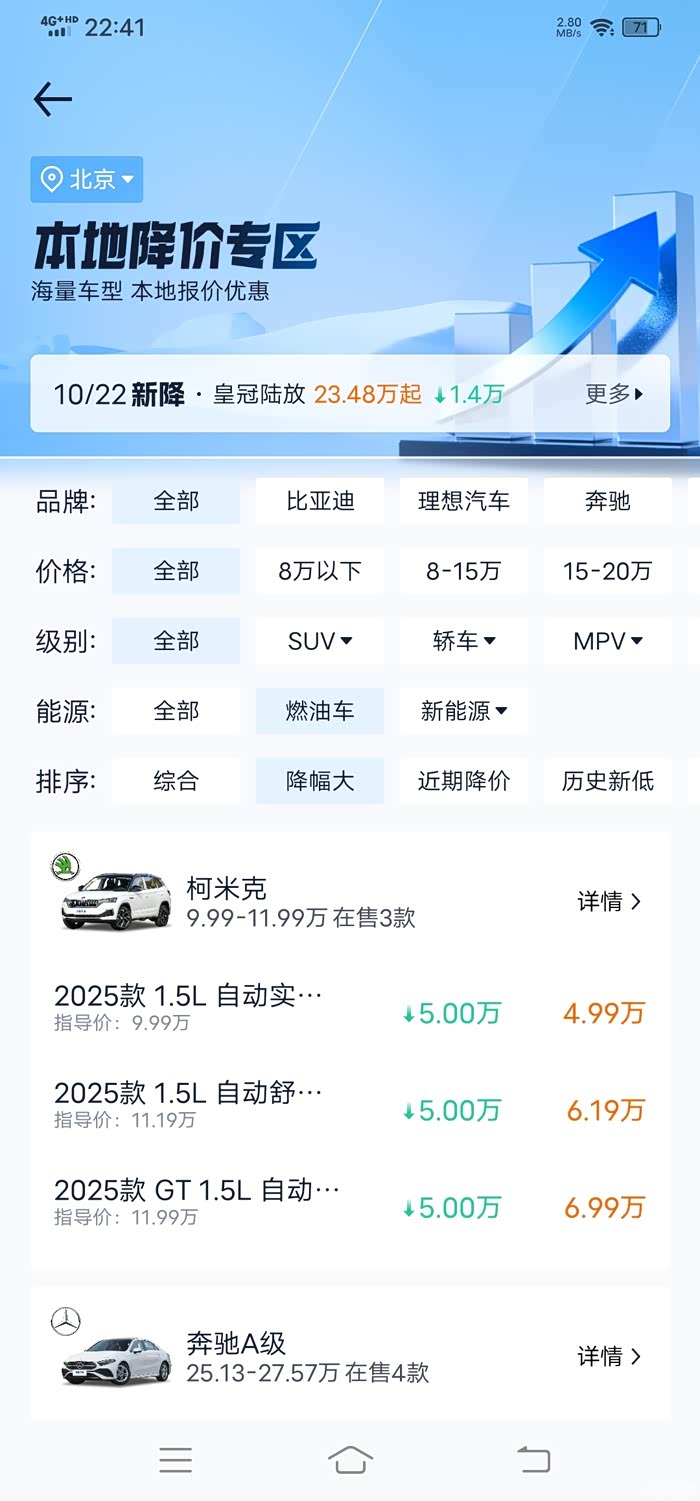Set energy filter to 全部
Image resolution: width=700 pixels, height=1501 pixels.
176,711
